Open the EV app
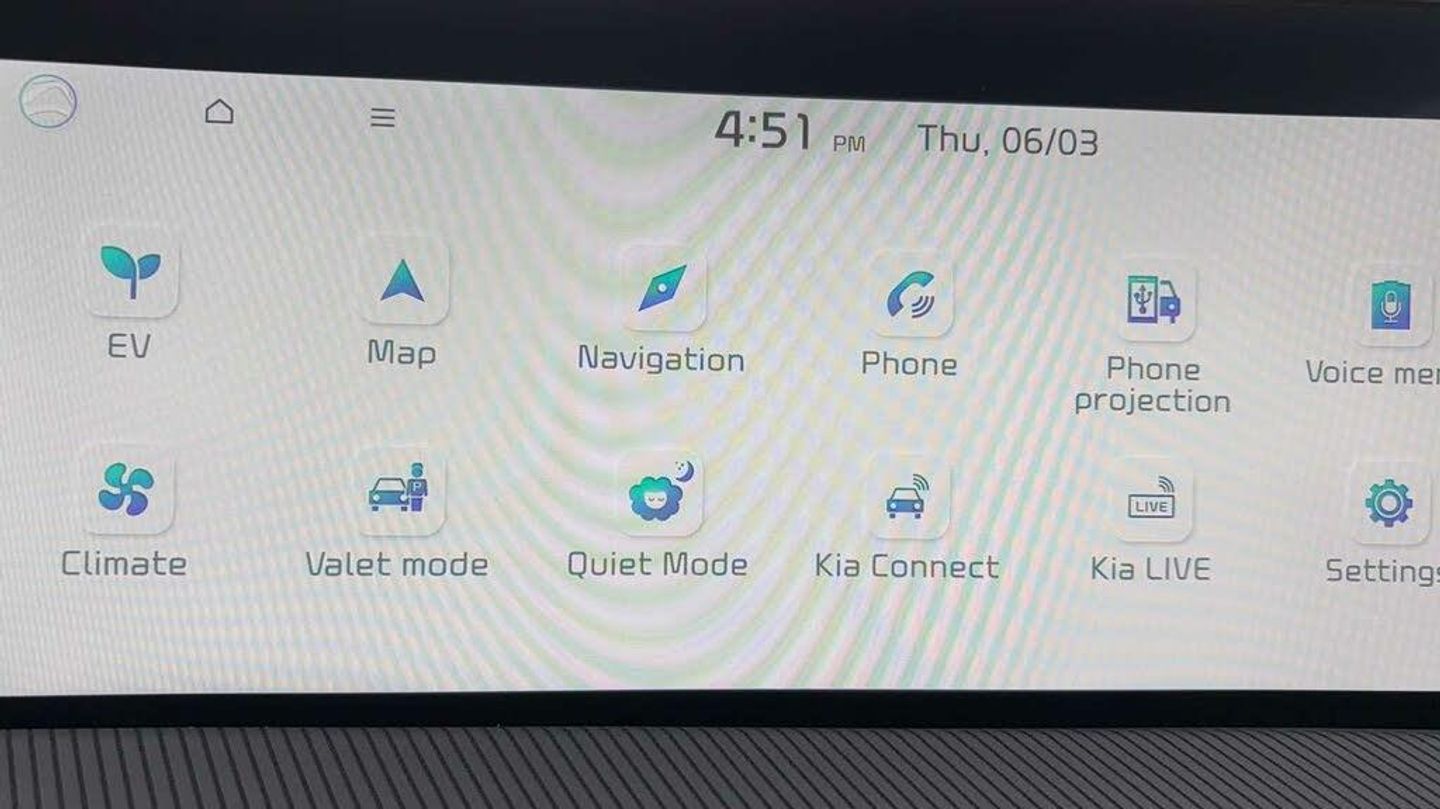 coord(130,273)
